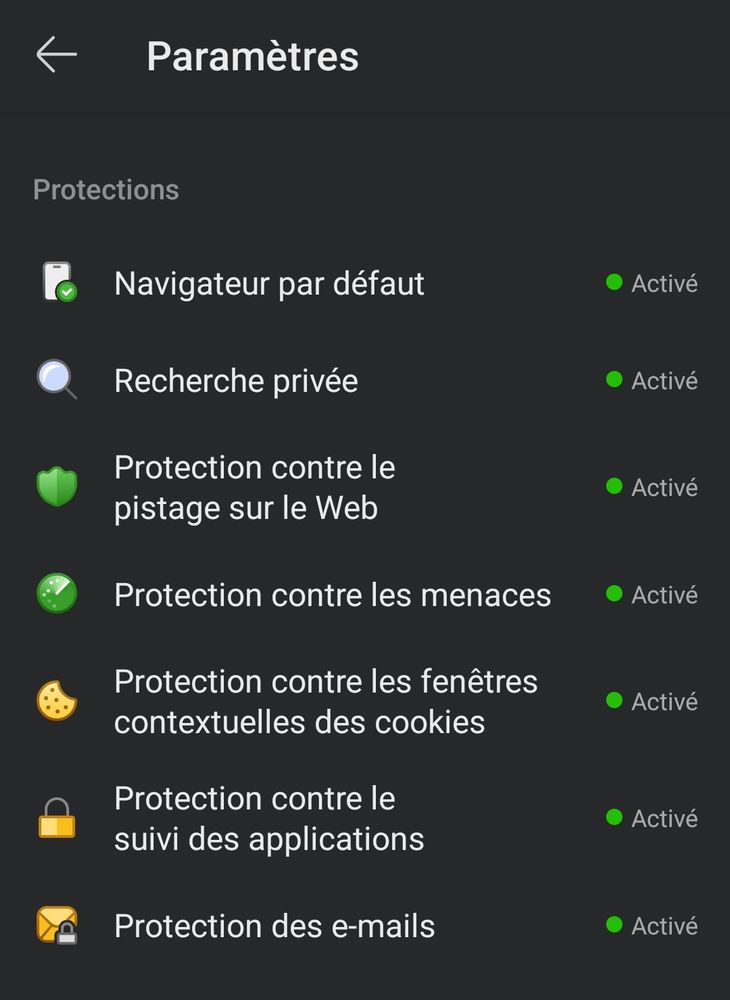
Task: Click the green status dot next to Navigateur par défaut
Action: (614, 283)
